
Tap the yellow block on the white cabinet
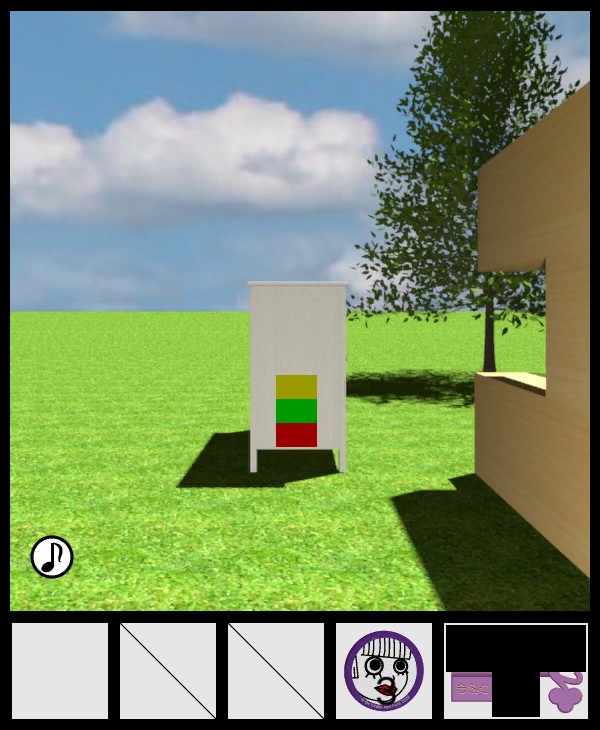pos(296,387)
